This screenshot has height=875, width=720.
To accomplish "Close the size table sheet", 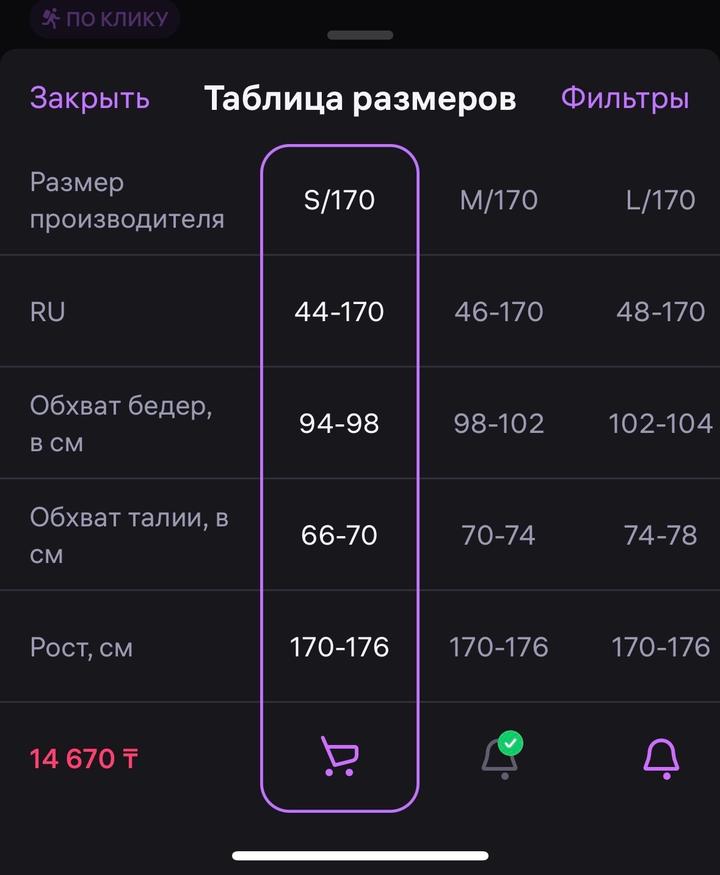I will click(x=90, y=98).
